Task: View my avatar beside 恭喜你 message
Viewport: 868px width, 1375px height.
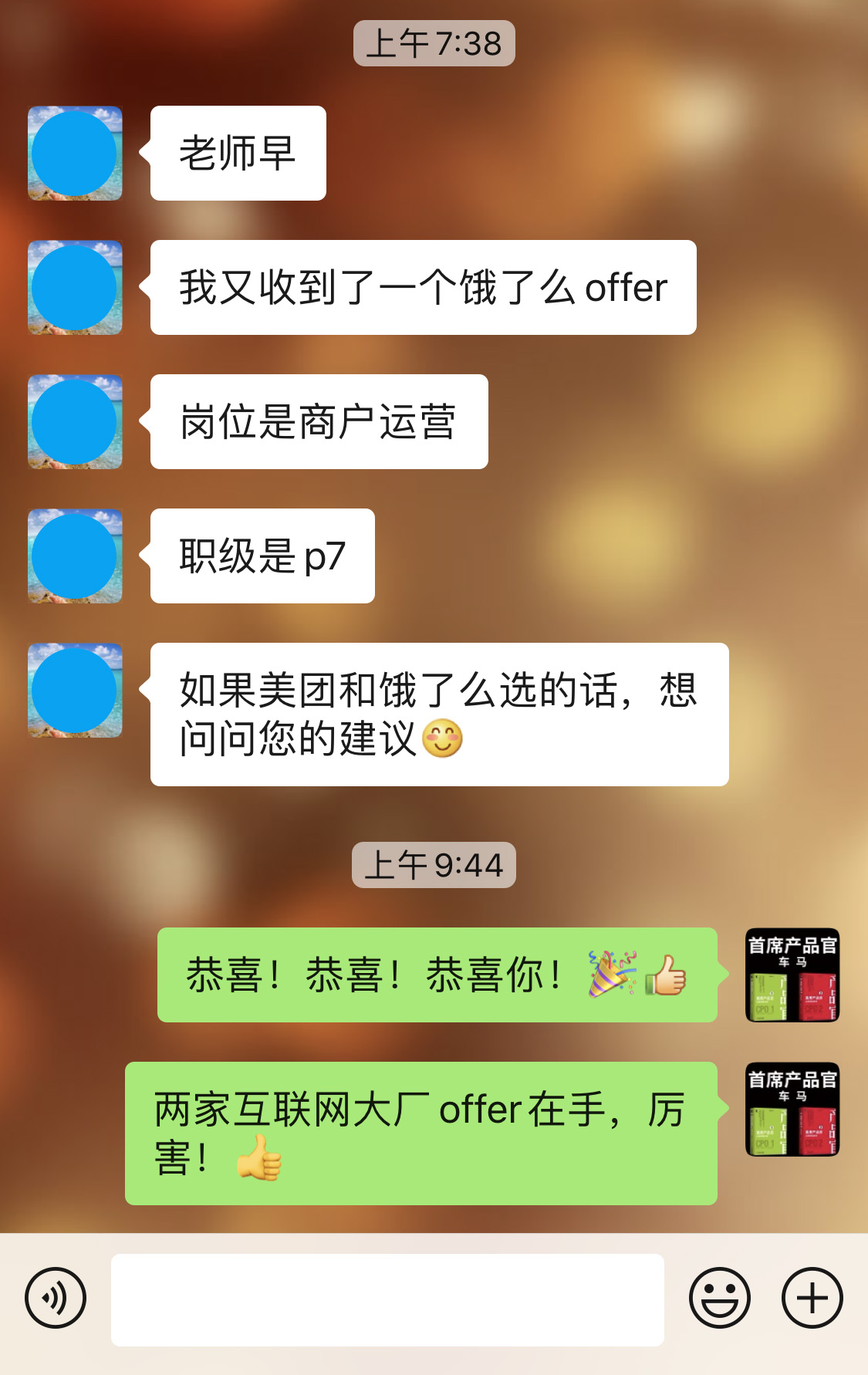Action: tap(792, 975)
